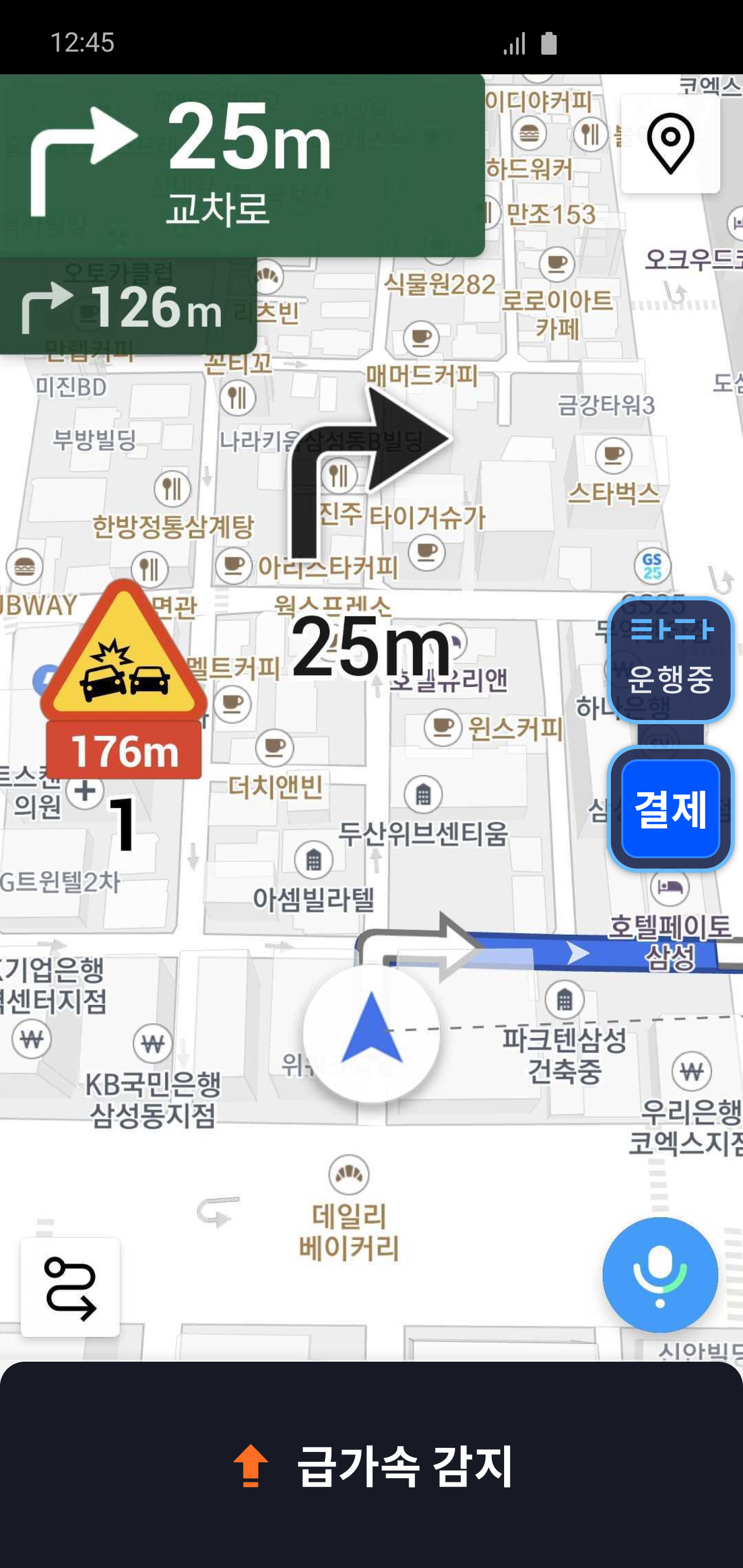Viewport: 743px width, 1568px height.
Task: Tap the blue 결제 payment button
Action: tap(670, 808)
